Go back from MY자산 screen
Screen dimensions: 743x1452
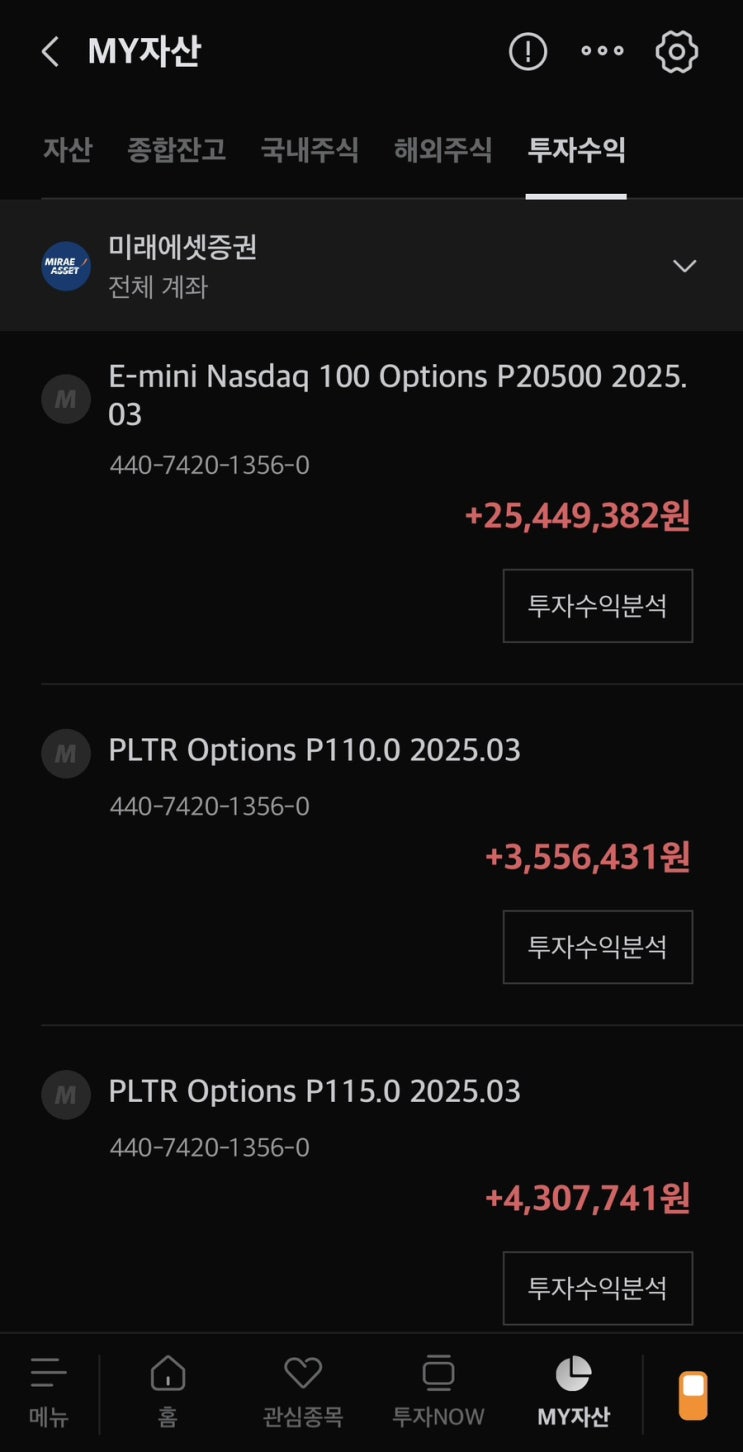[50, 52]
